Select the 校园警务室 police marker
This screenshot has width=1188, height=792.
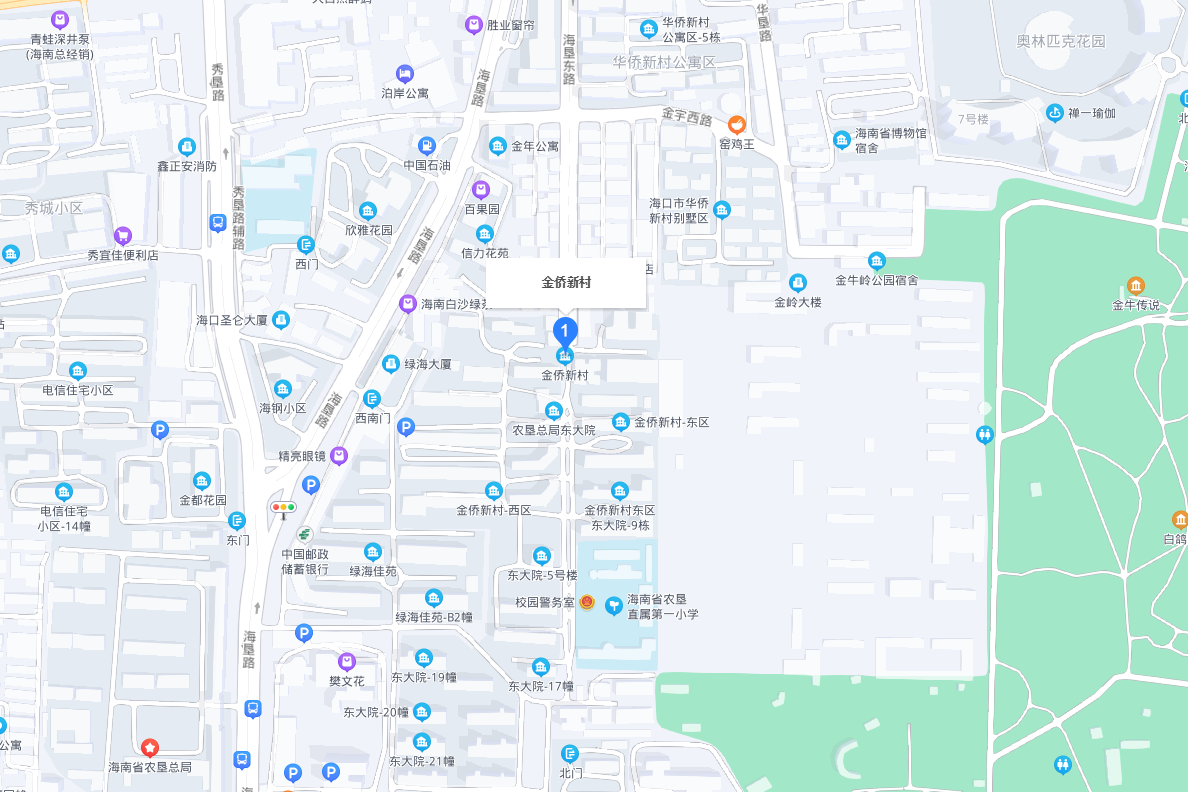coord(587,602)
